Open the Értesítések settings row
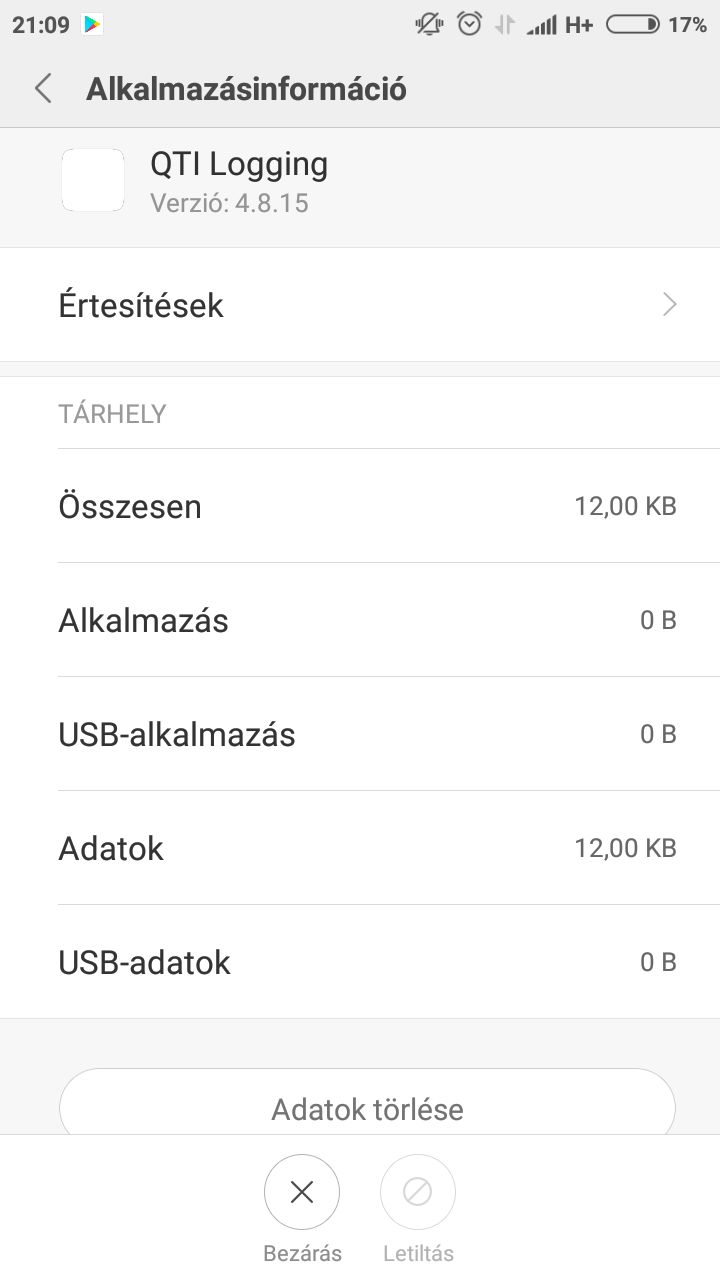Screen dimensions: 720x1280 click(x=360, y=305)
